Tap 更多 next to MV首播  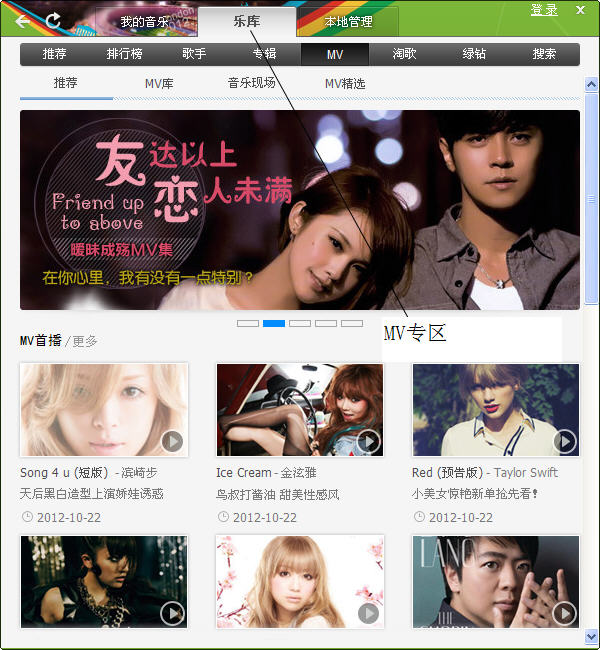85,341
